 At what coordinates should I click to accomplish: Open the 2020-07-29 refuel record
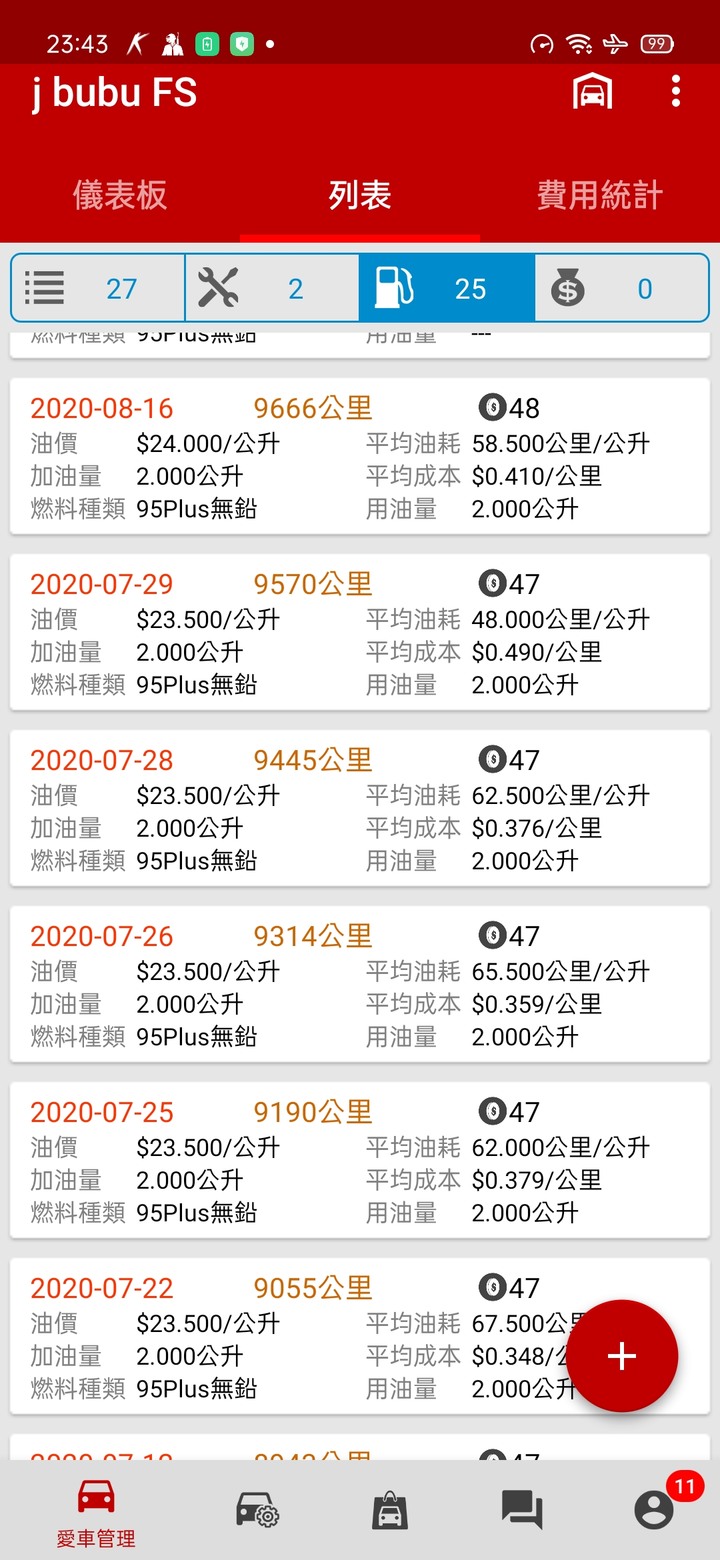point(360,633)
